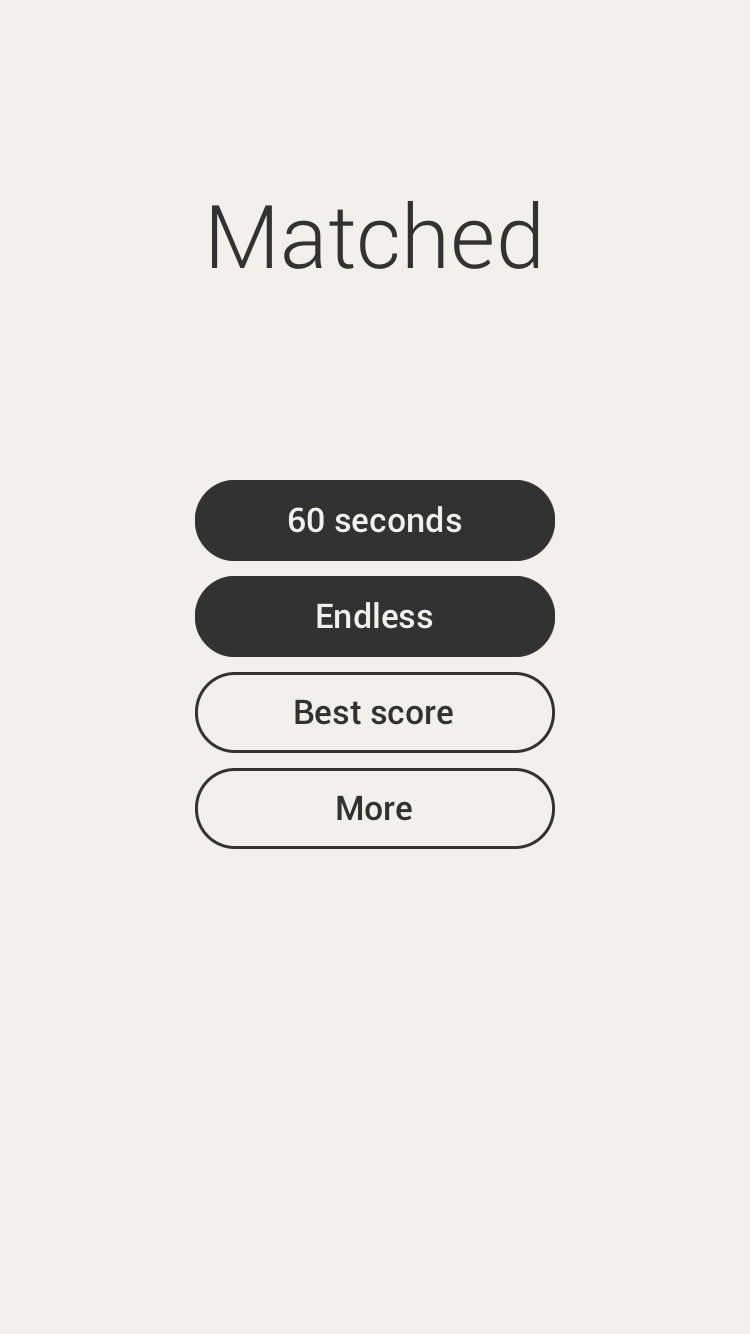View the Best score
Image resolution: width=750 pixels, height=1334 pixels.
coord(375,712)
